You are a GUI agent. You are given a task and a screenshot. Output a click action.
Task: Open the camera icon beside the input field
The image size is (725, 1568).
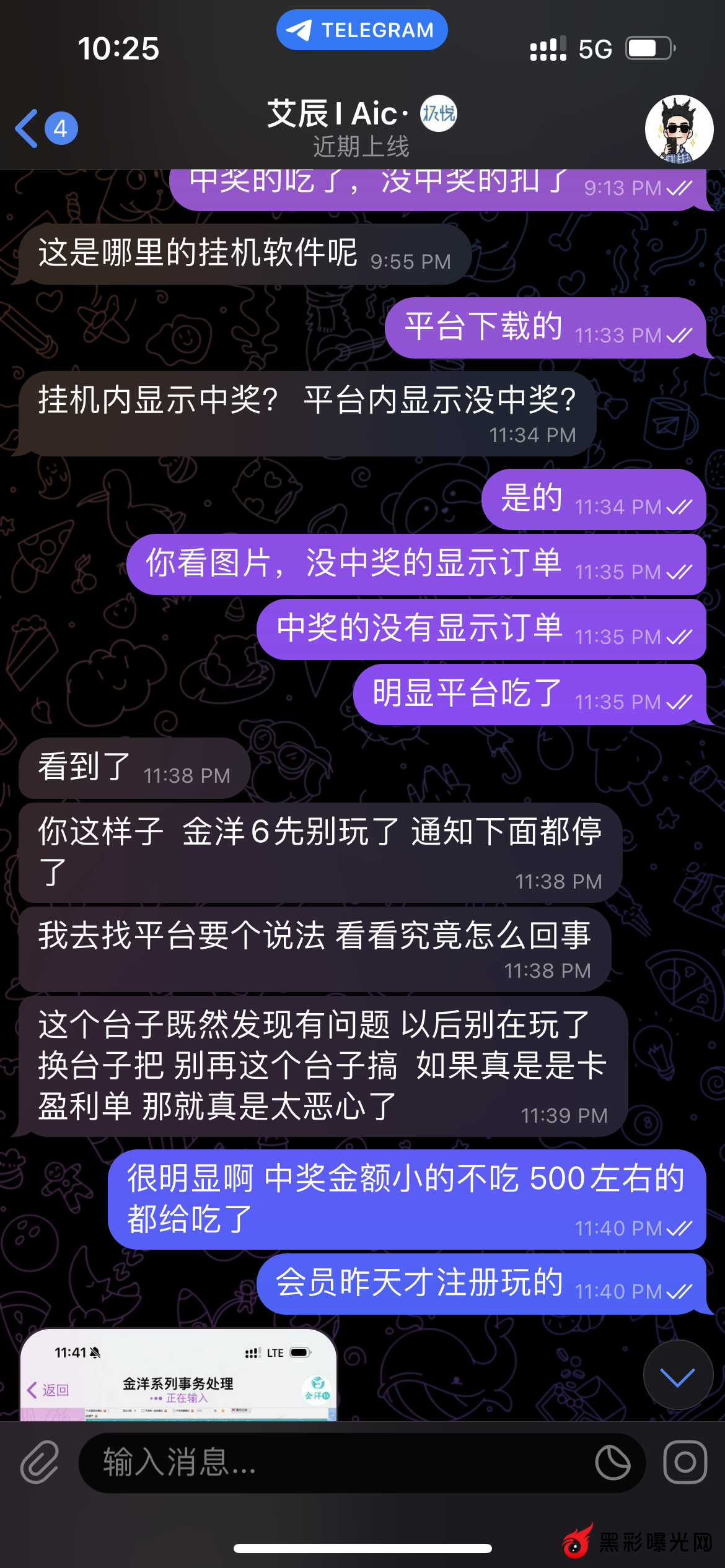pos(685,1463)
